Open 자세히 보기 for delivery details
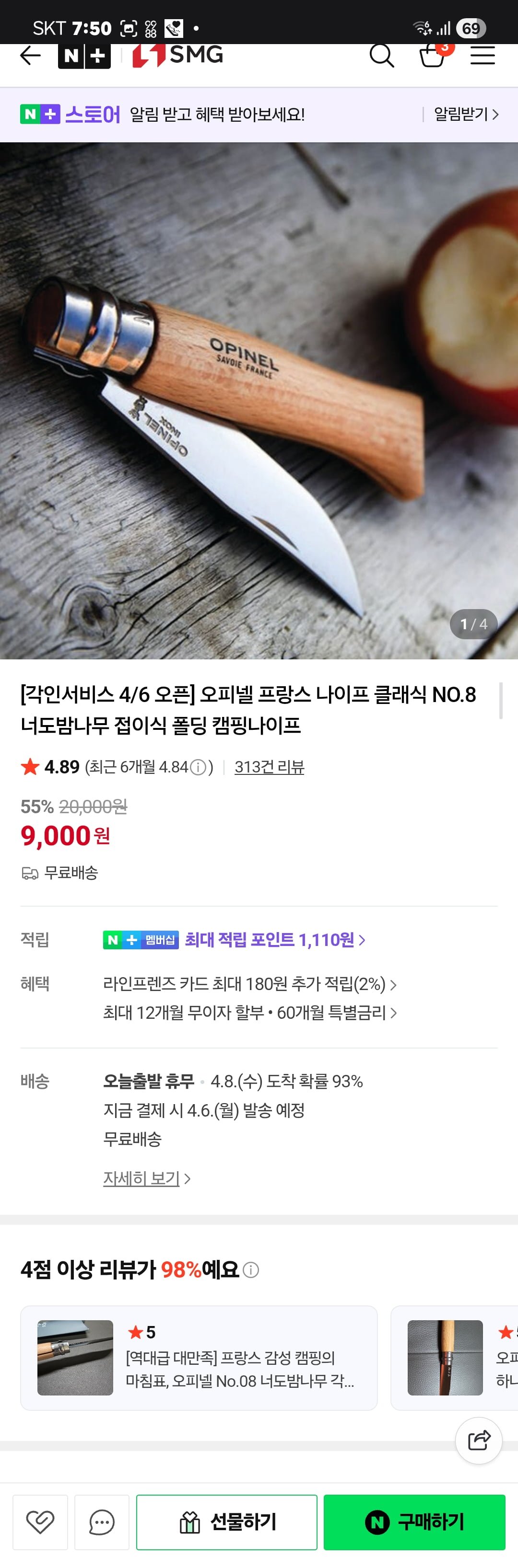The image size is (518, 1568). pos(147,1178)
